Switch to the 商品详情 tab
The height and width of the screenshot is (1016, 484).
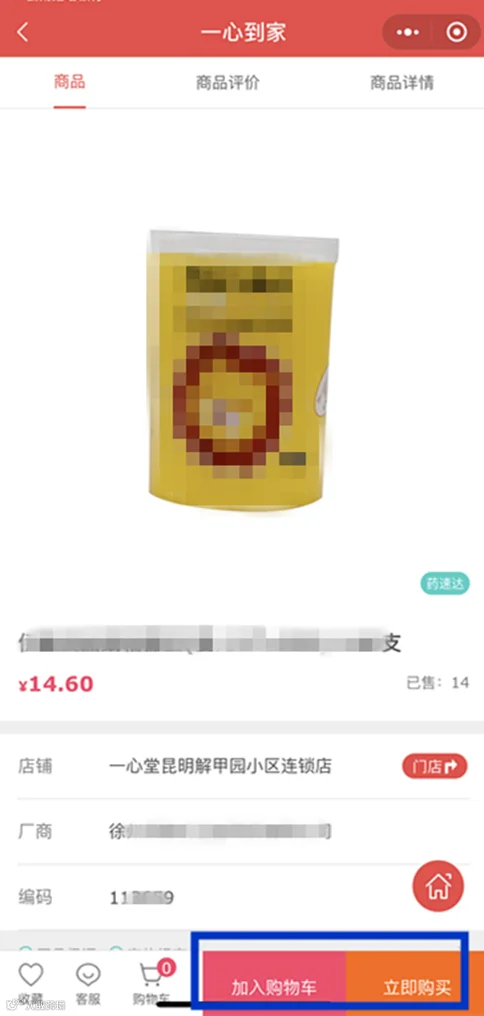(402, 83)
